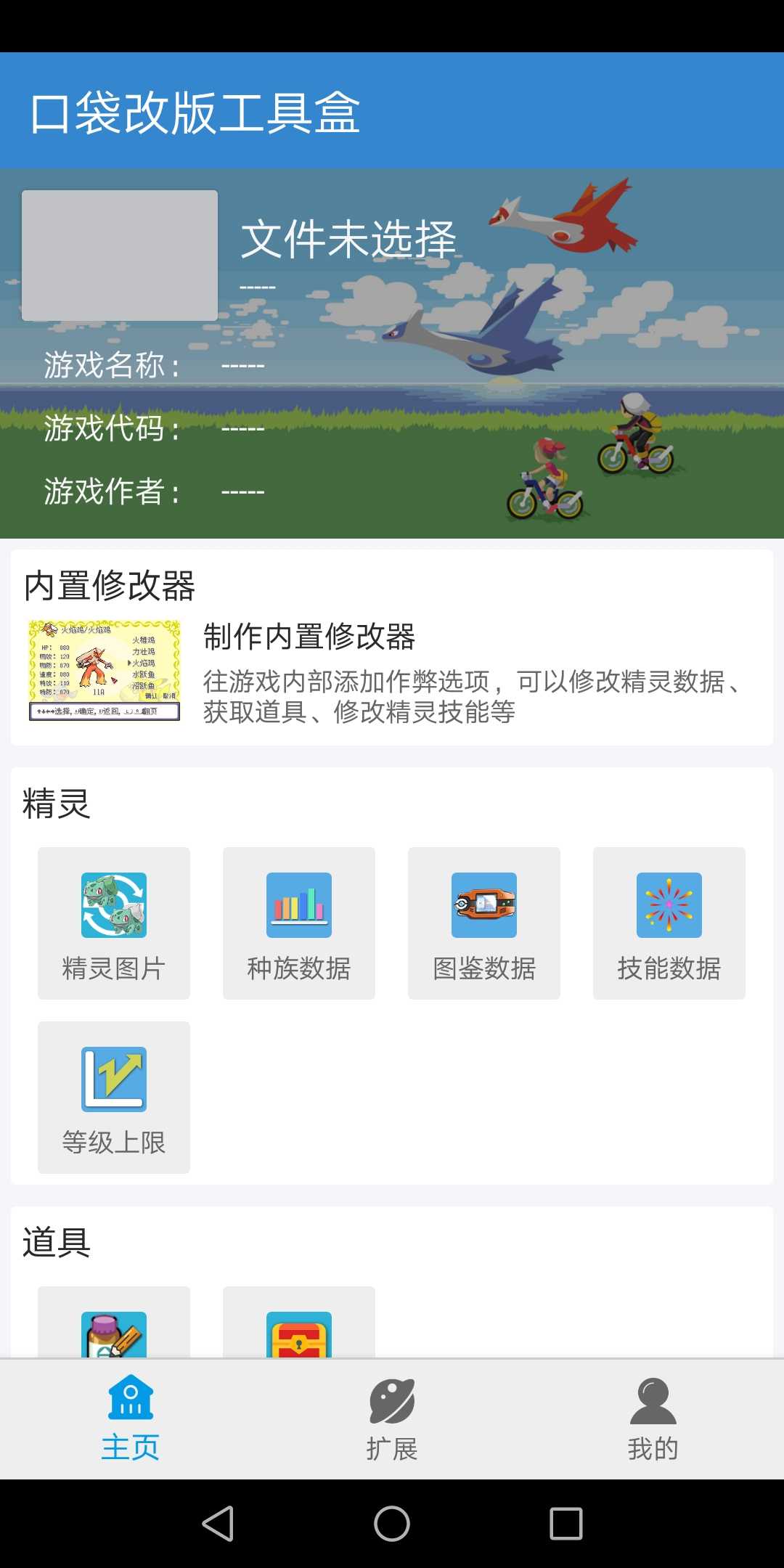Switch to the 扩展 tab
784x1568 pixels.
click(391, 1419)
